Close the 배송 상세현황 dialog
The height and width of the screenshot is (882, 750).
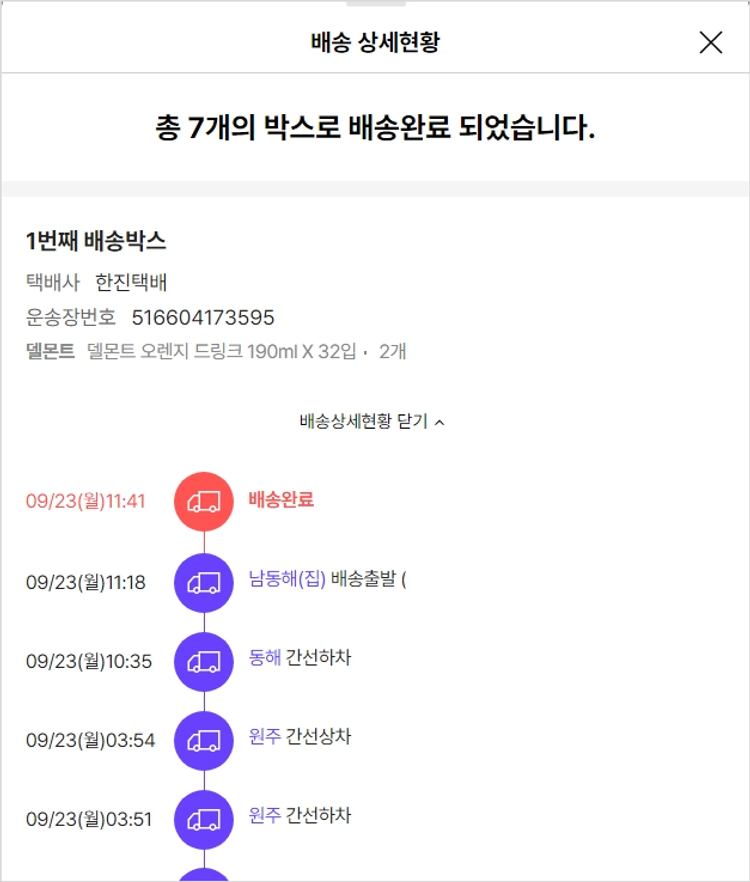click(710, 42)
